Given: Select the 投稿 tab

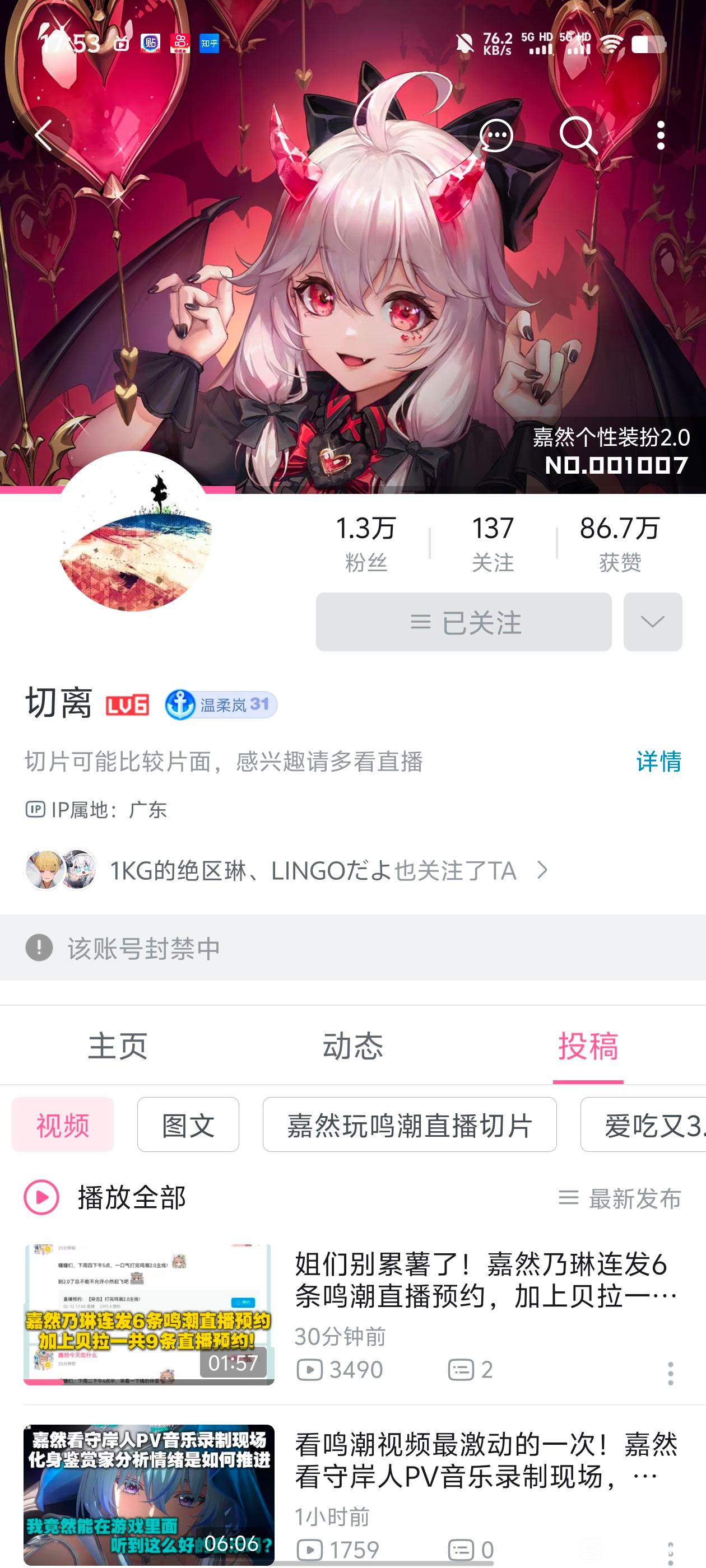Looking at the screenshot, I should 588,1046.
